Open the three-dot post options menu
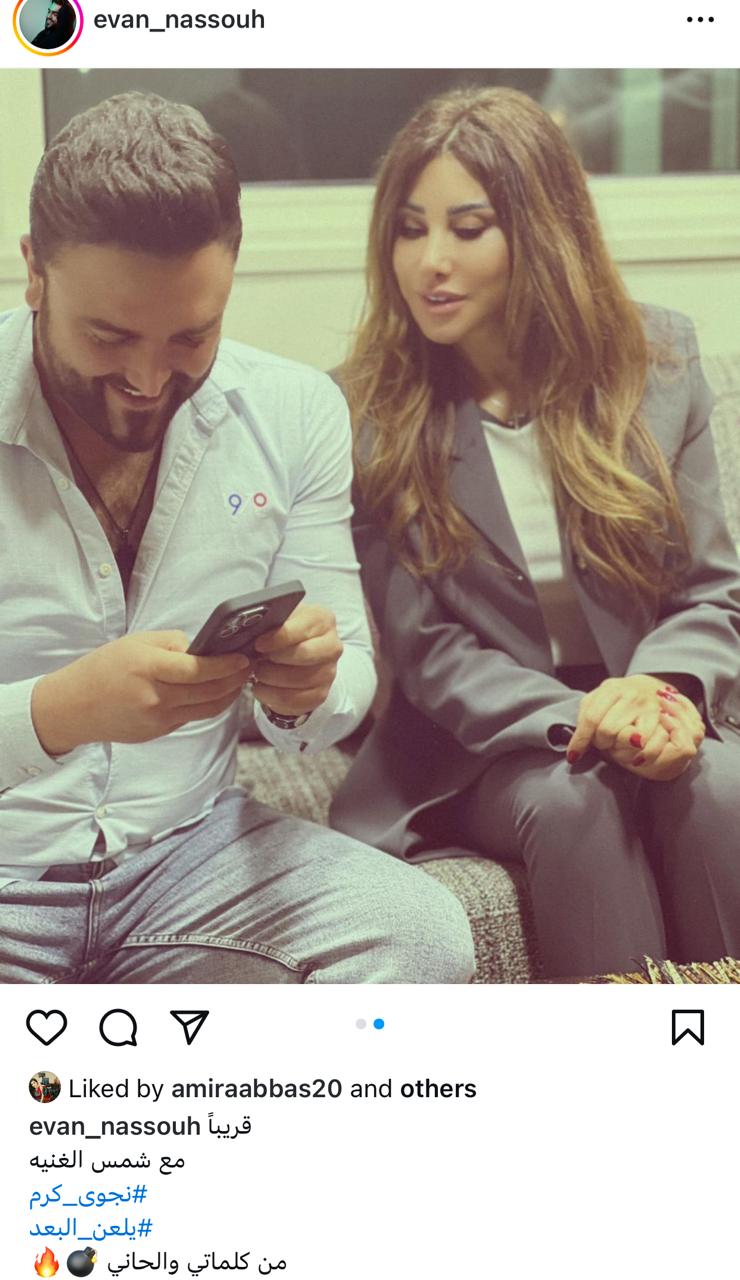 pyautogui.click(x=700, y=20)
